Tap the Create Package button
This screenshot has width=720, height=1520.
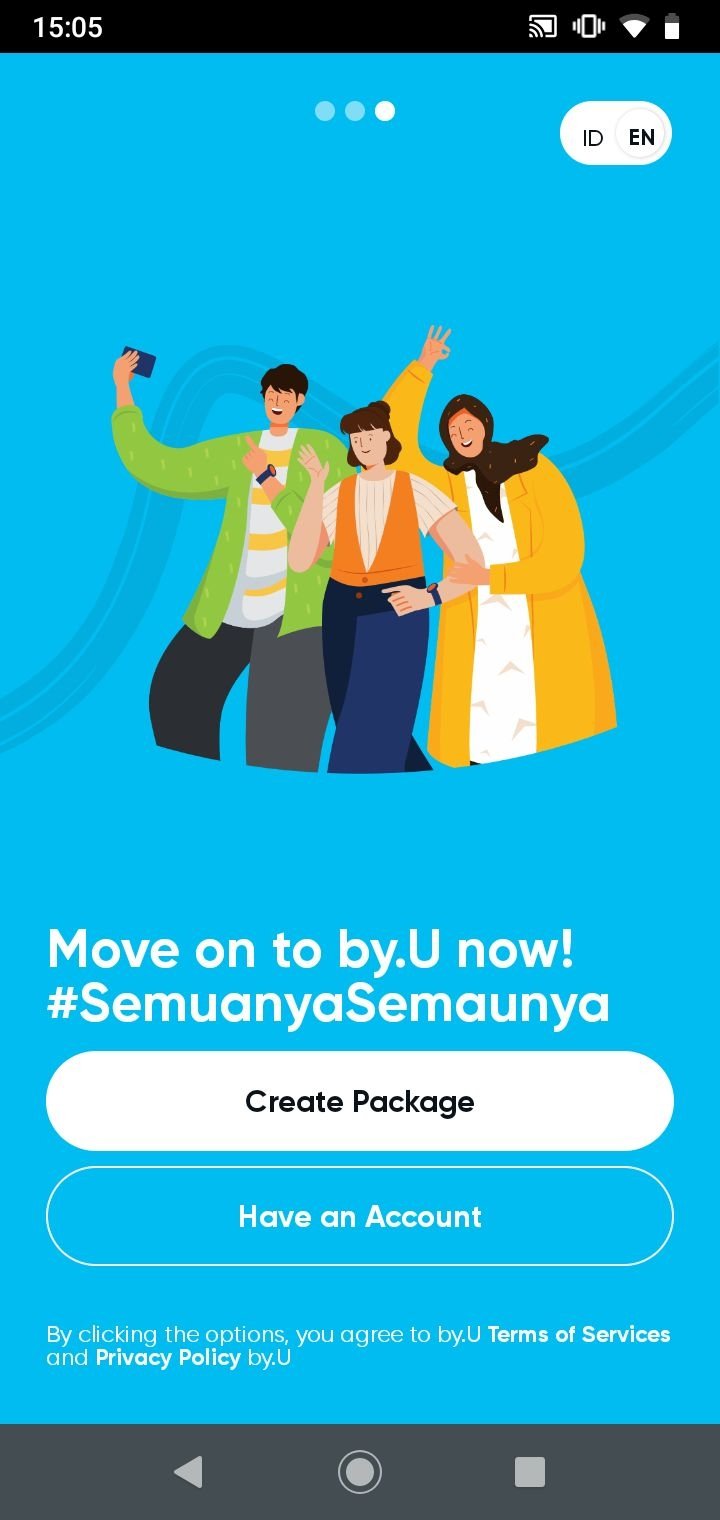pyautogui.click(x=360, y=1101)
